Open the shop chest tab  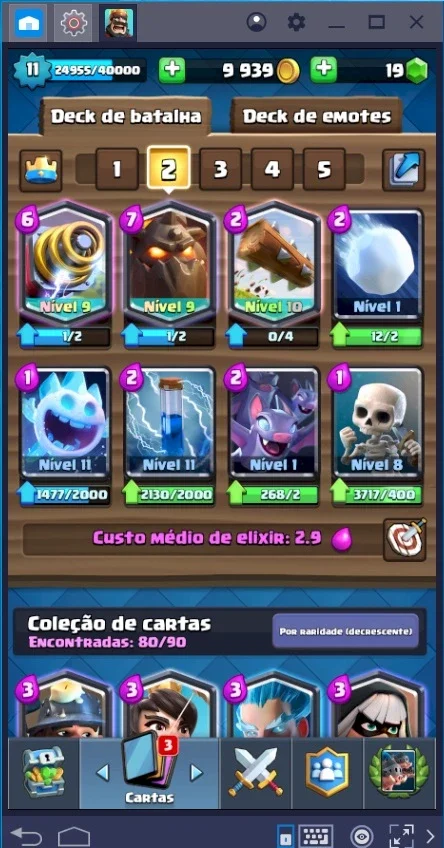43,772
